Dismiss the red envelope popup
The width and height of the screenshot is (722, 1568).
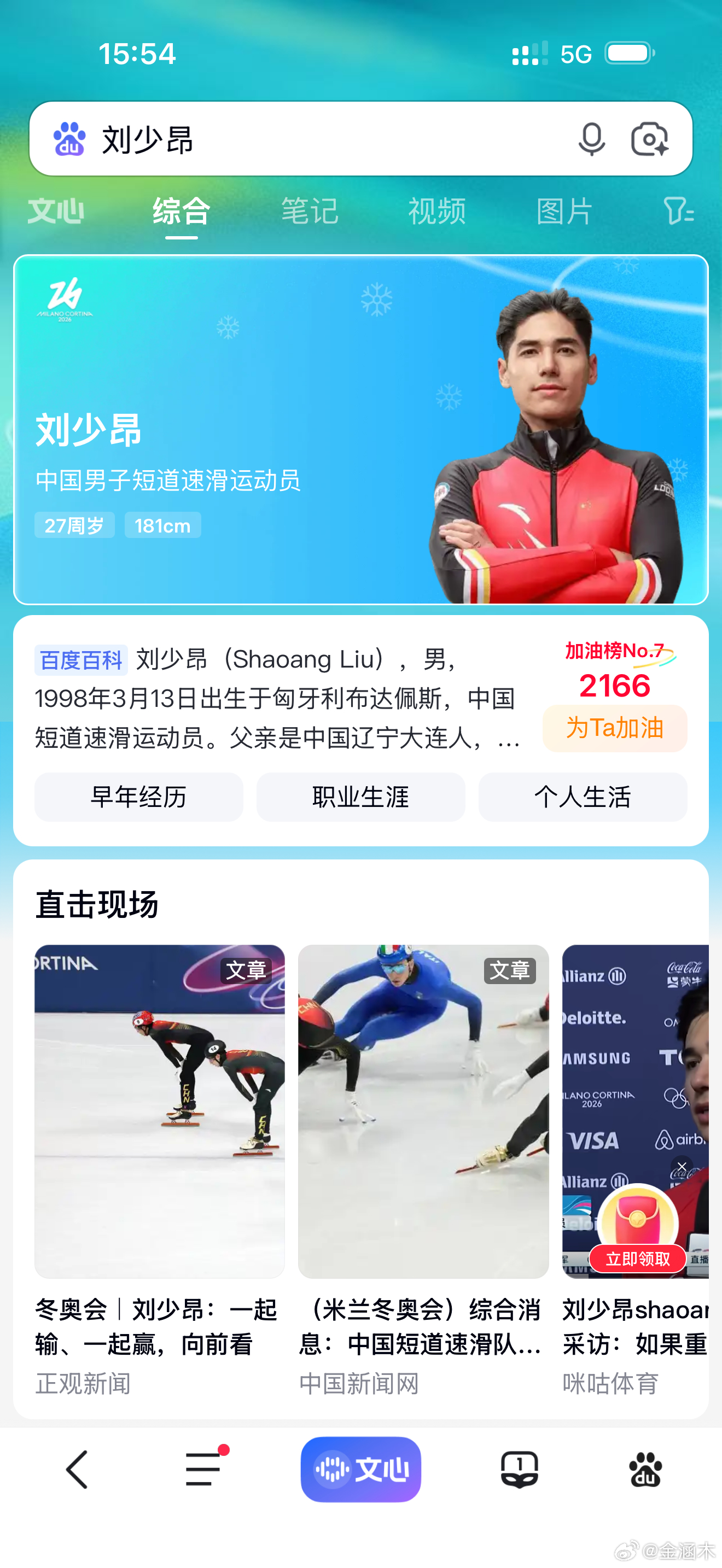(682, 1166)
